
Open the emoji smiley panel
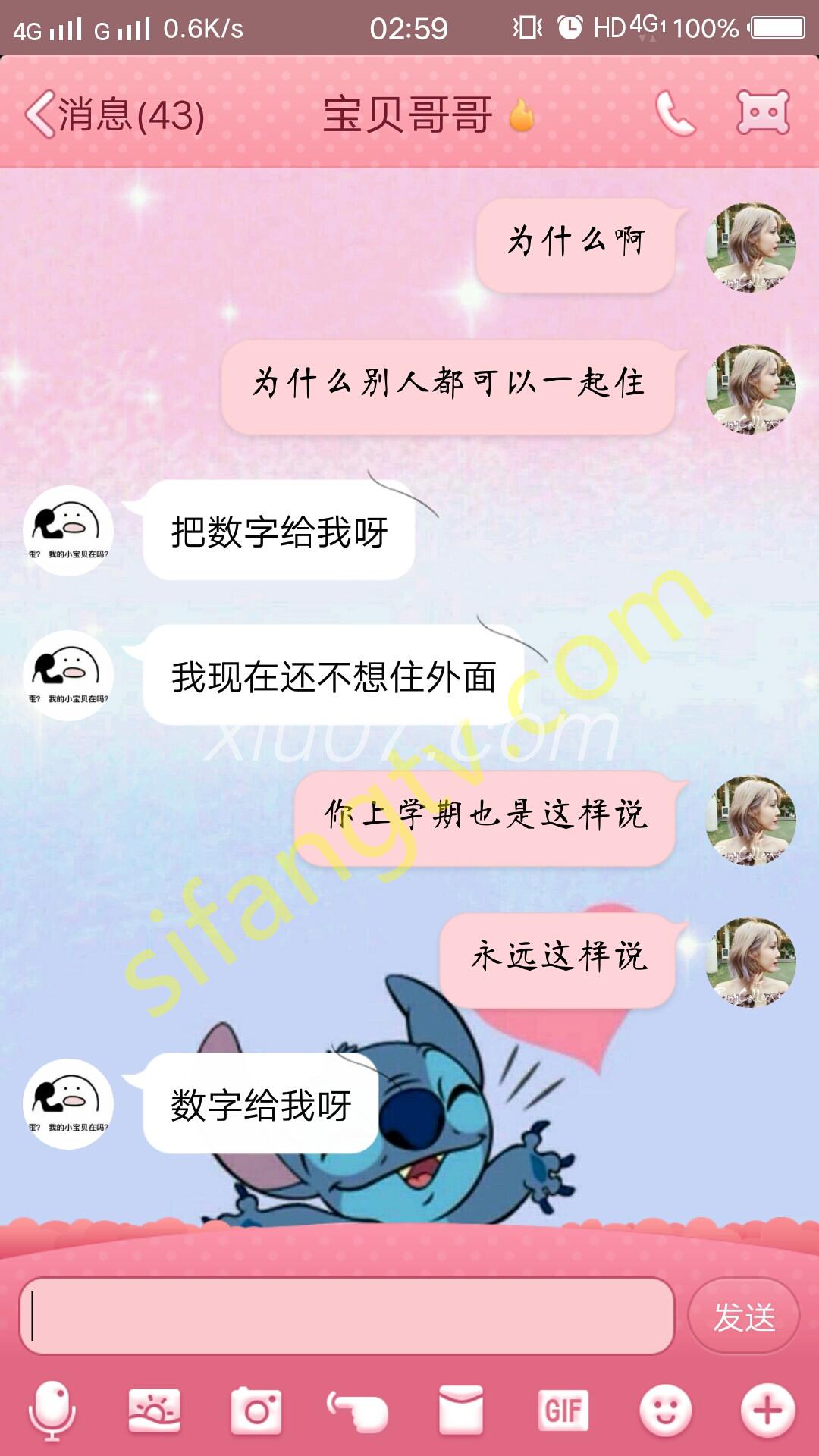coord(665,1410)
